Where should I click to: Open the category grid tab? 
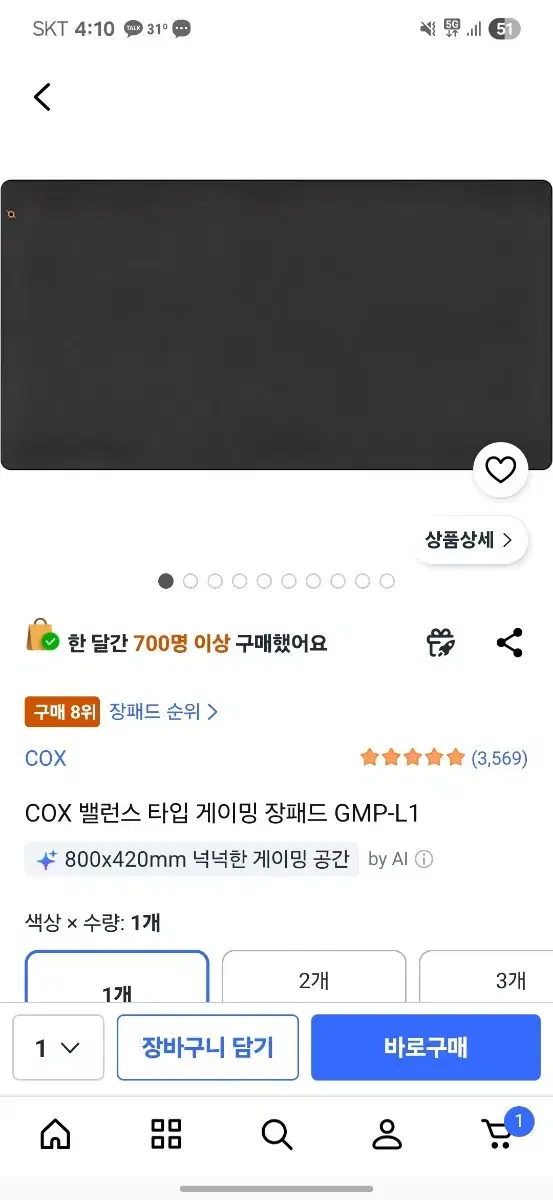click(166, 1134)
